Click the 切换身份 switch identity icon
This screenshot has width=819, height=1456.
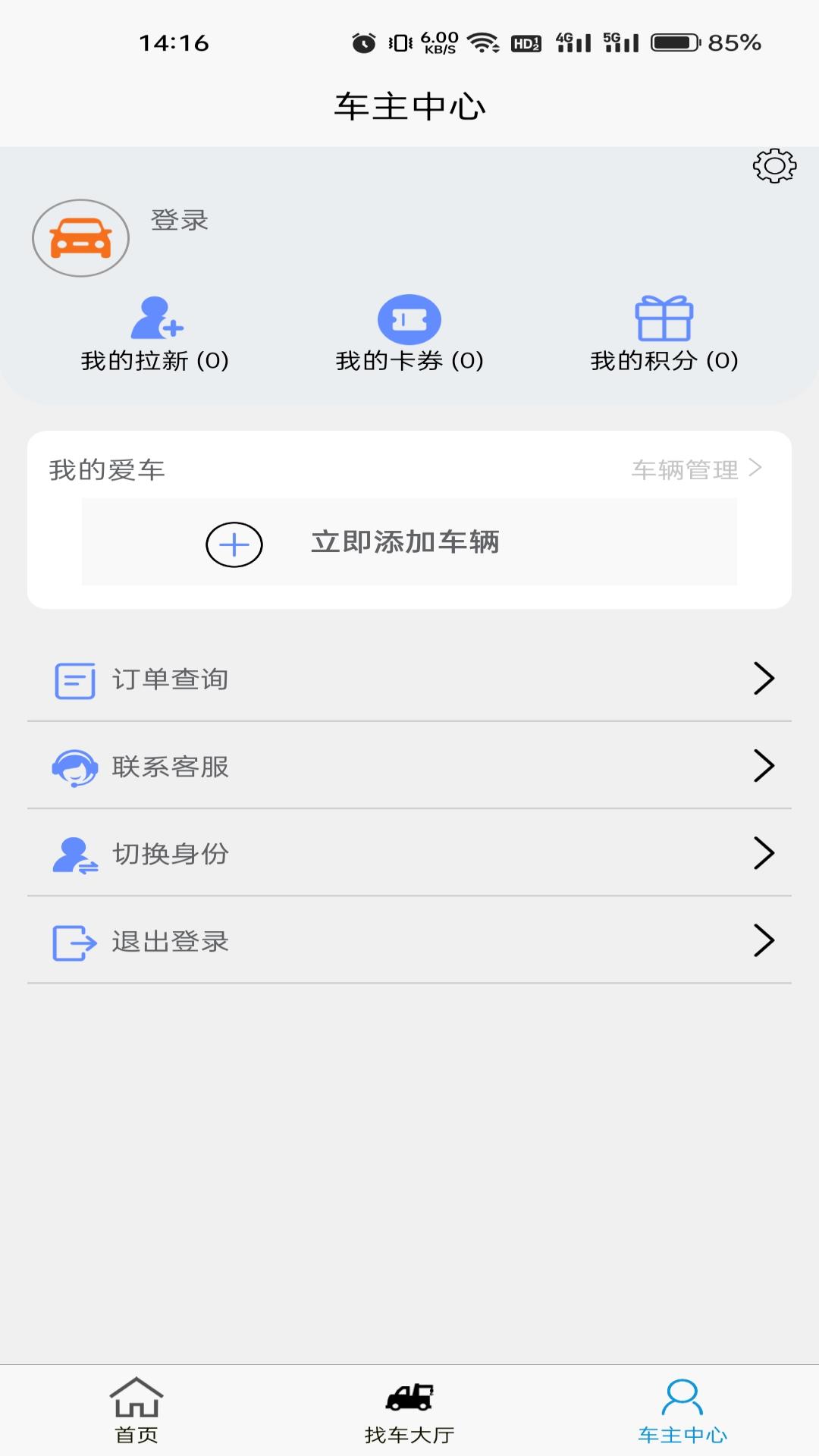74,855
